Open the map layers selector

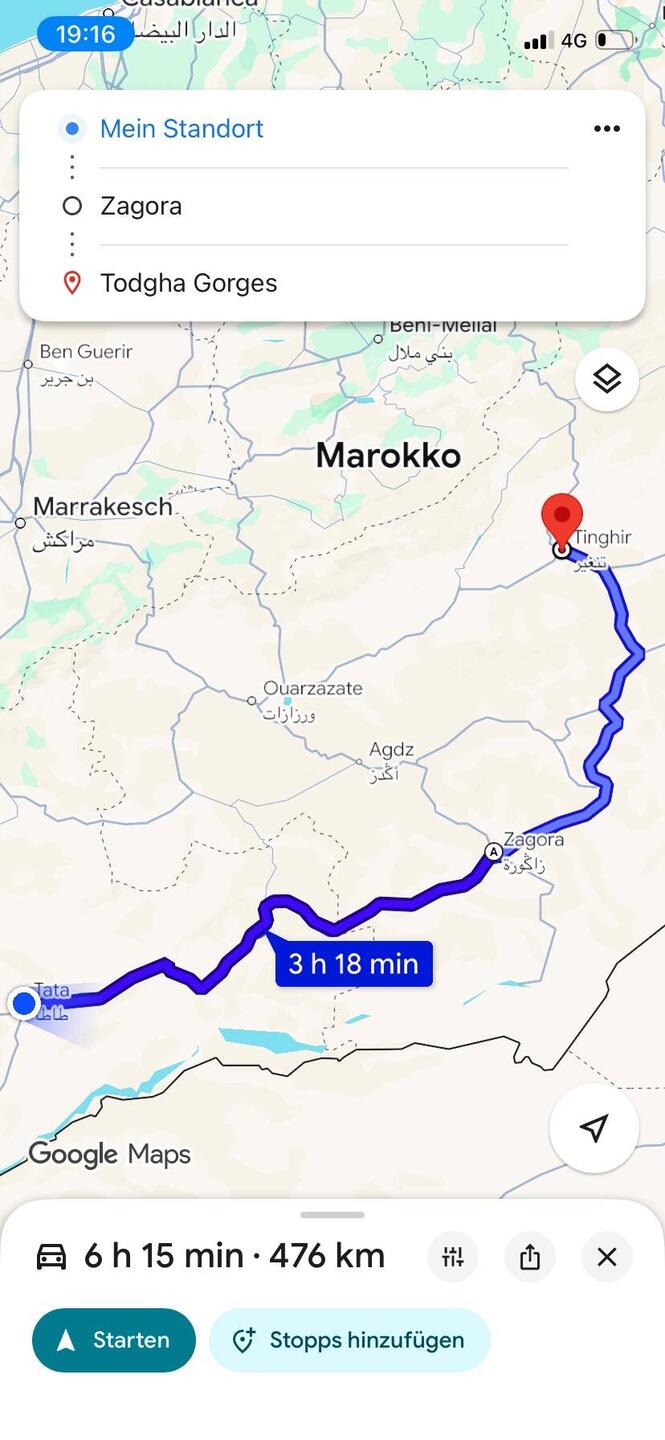click(x=606, y=379)
